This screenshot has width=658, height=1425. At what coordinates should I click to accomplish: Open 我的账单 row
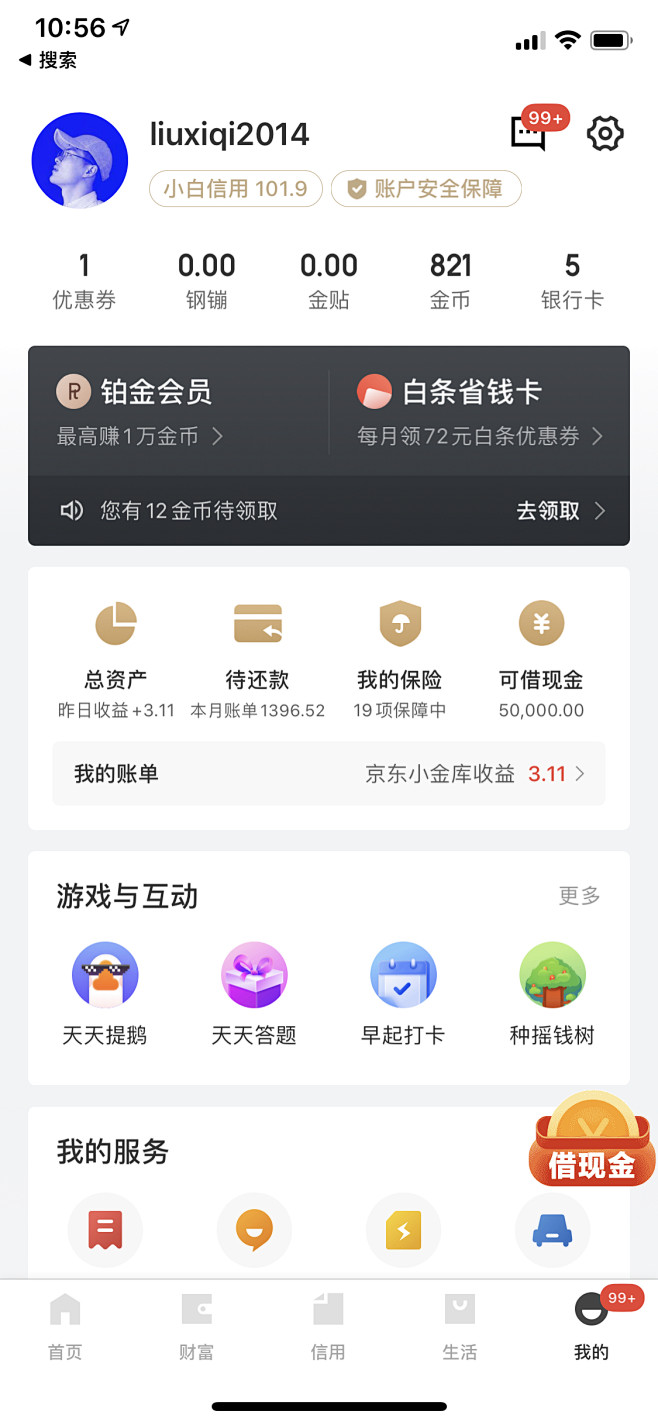(x=329, y=774)
